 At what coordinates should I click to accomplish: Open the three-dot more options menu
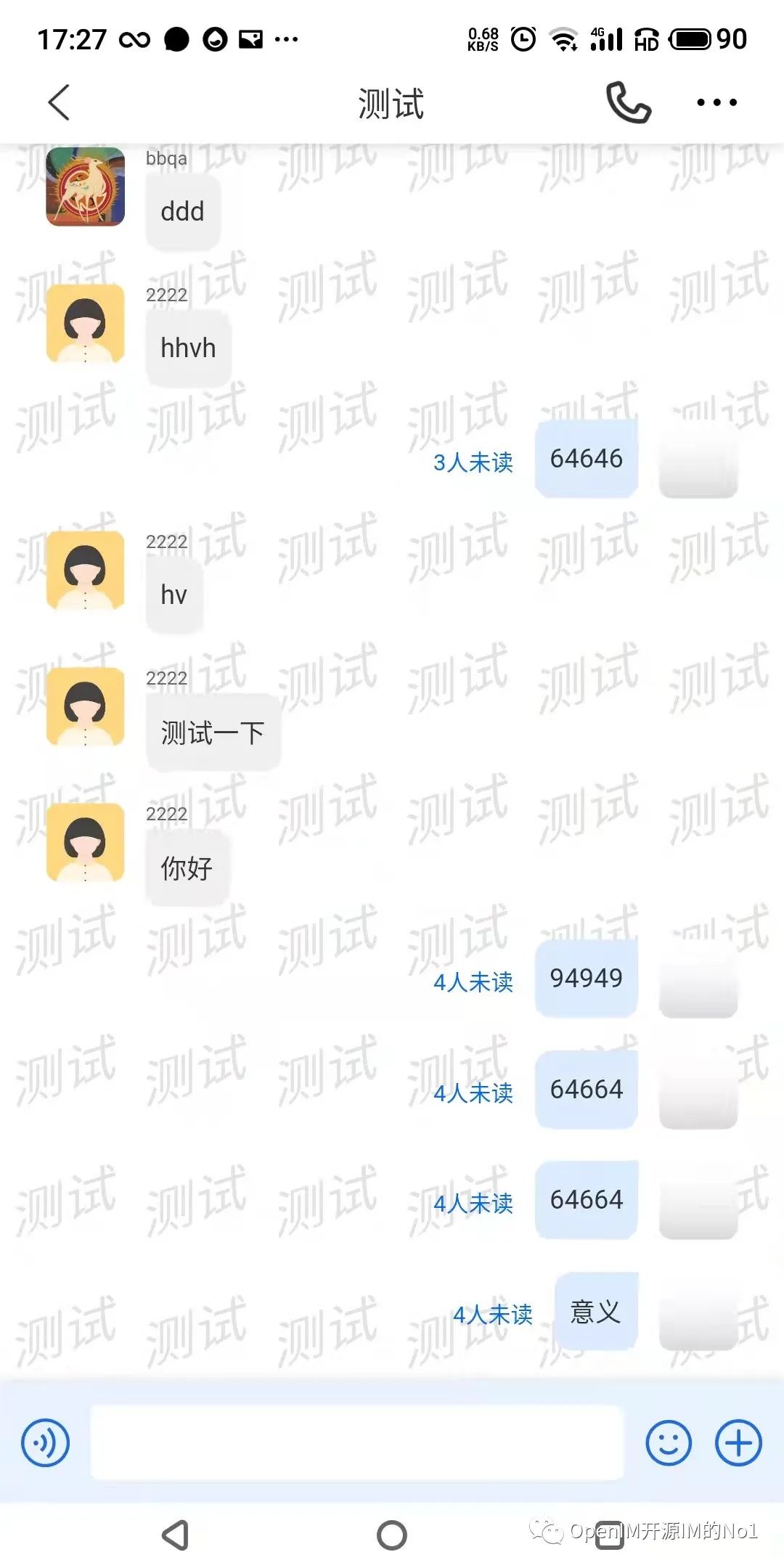[x=716, y=102]
